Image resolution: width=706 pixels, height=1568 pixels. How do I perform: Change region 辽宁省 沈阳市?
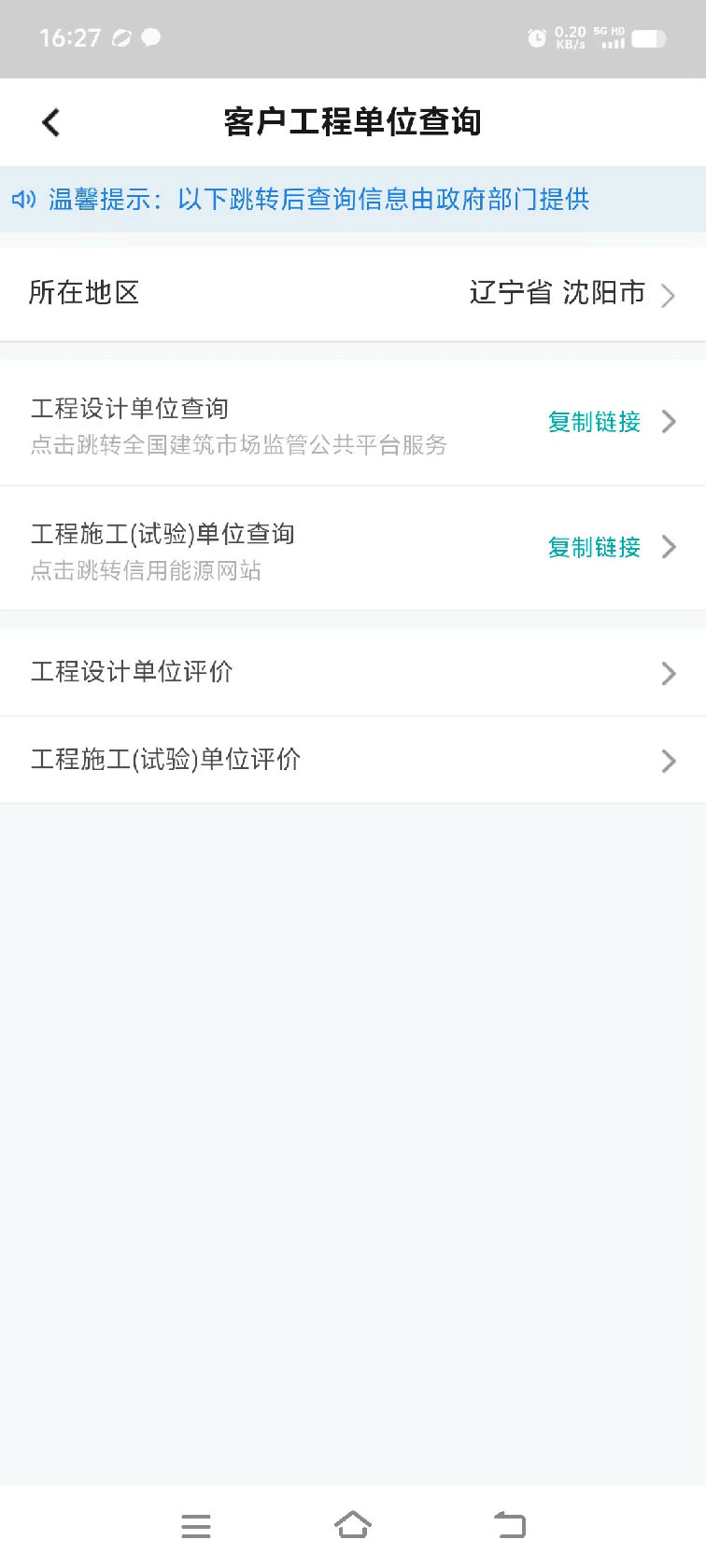(x=570, y=294)
